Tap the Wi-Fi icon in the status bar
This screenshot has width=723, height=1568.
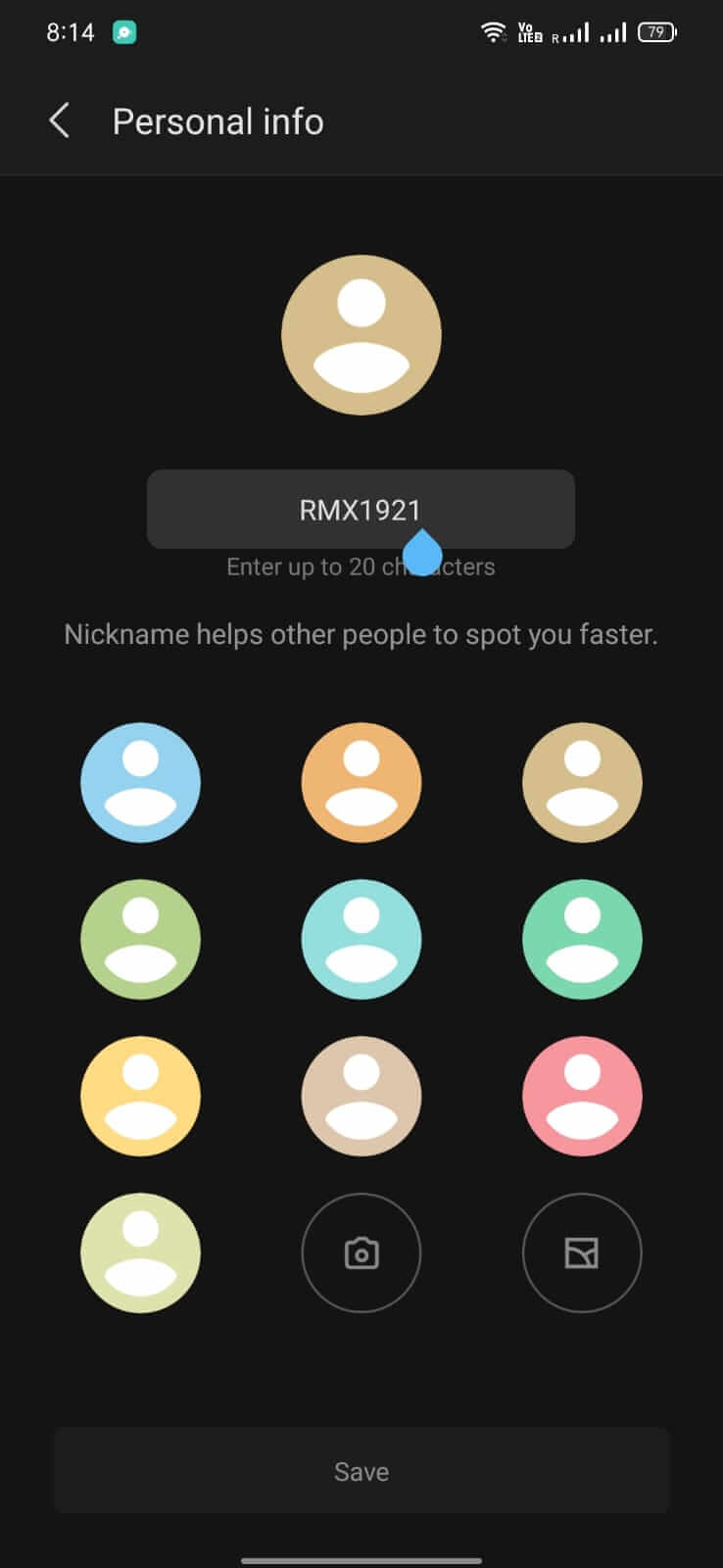[x=492, y=29]
